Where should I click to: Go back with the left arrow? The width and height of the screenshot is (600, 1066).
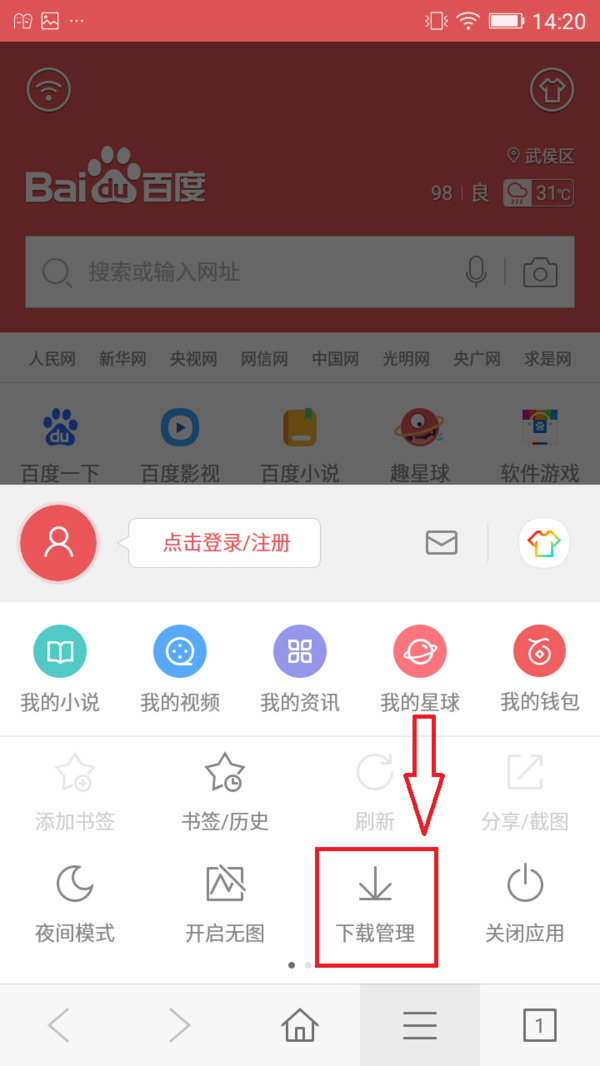pos(60,1025)
